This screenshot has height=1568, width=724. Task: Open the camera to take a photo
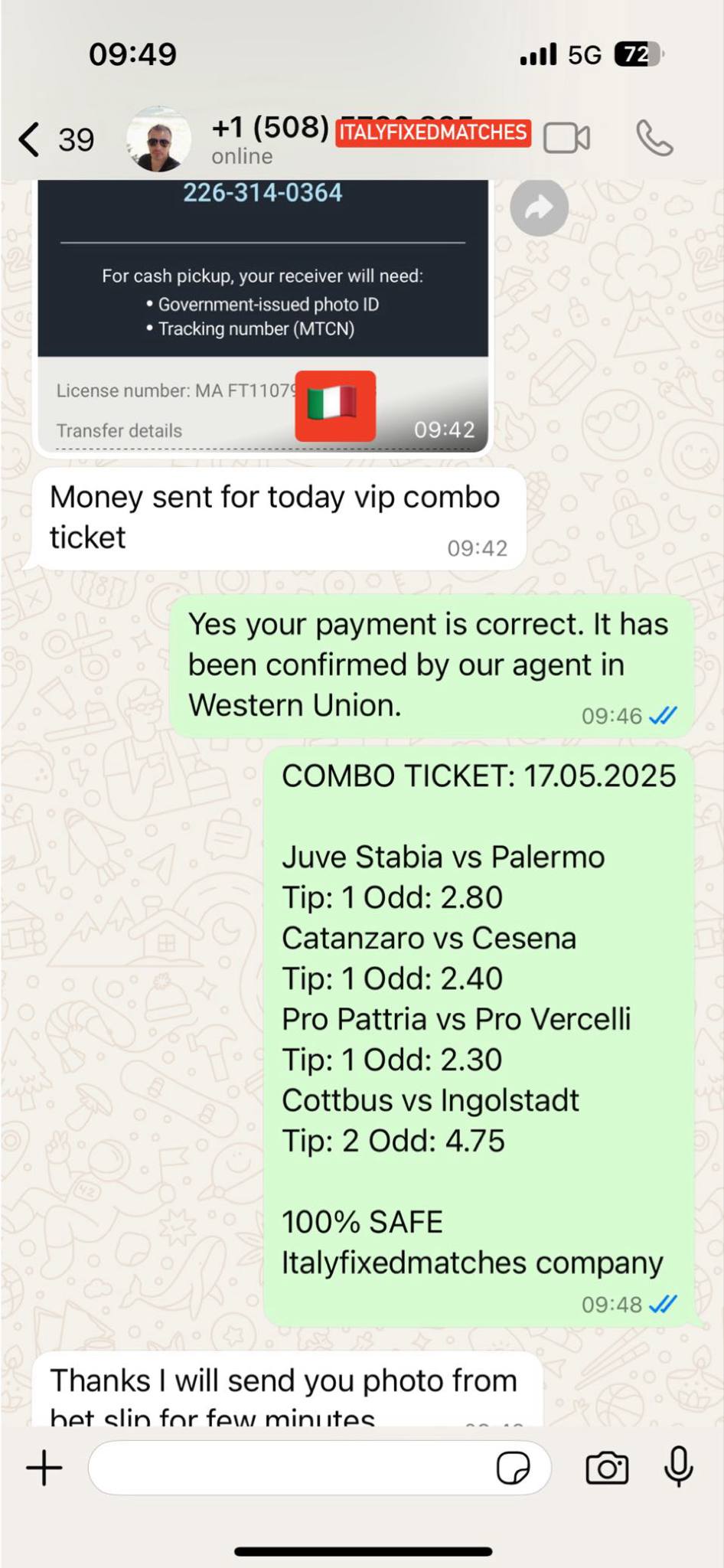click(x=607, y=1468)
